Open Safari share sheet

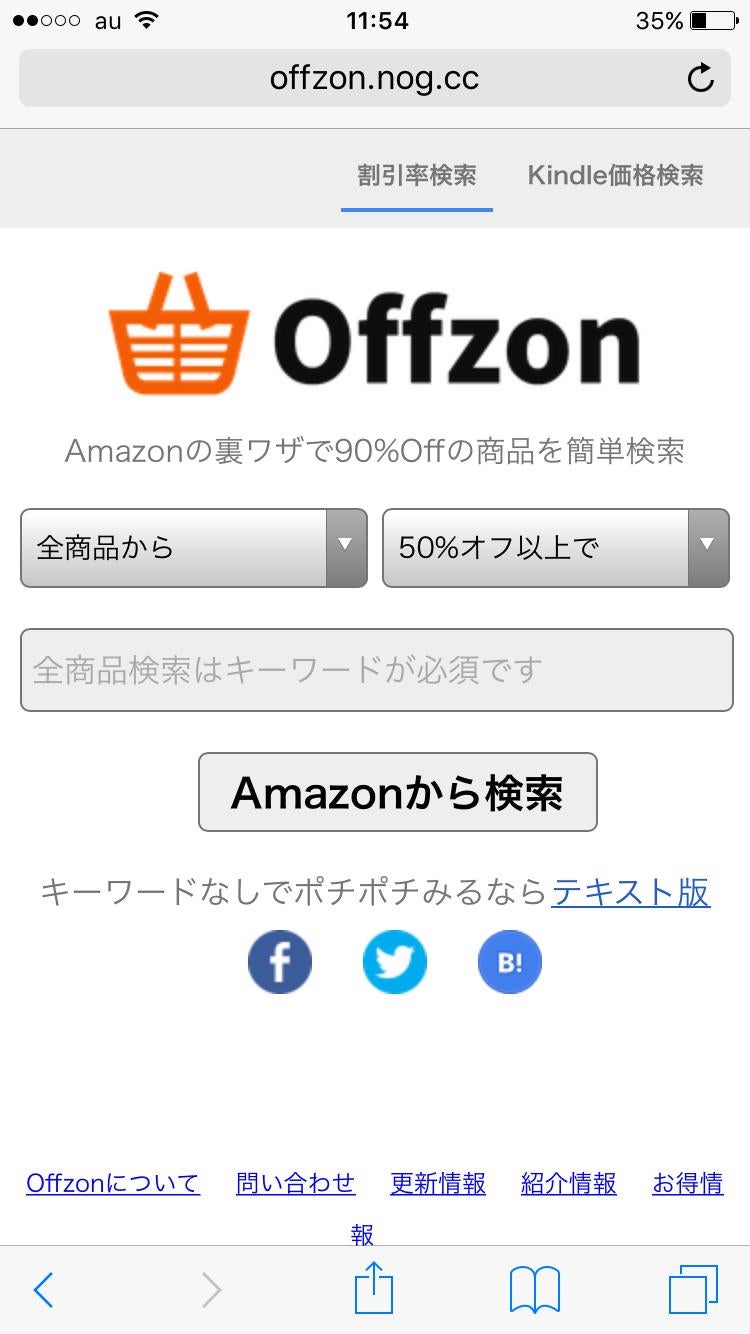pyautogui.click(x=375, y=1288)
